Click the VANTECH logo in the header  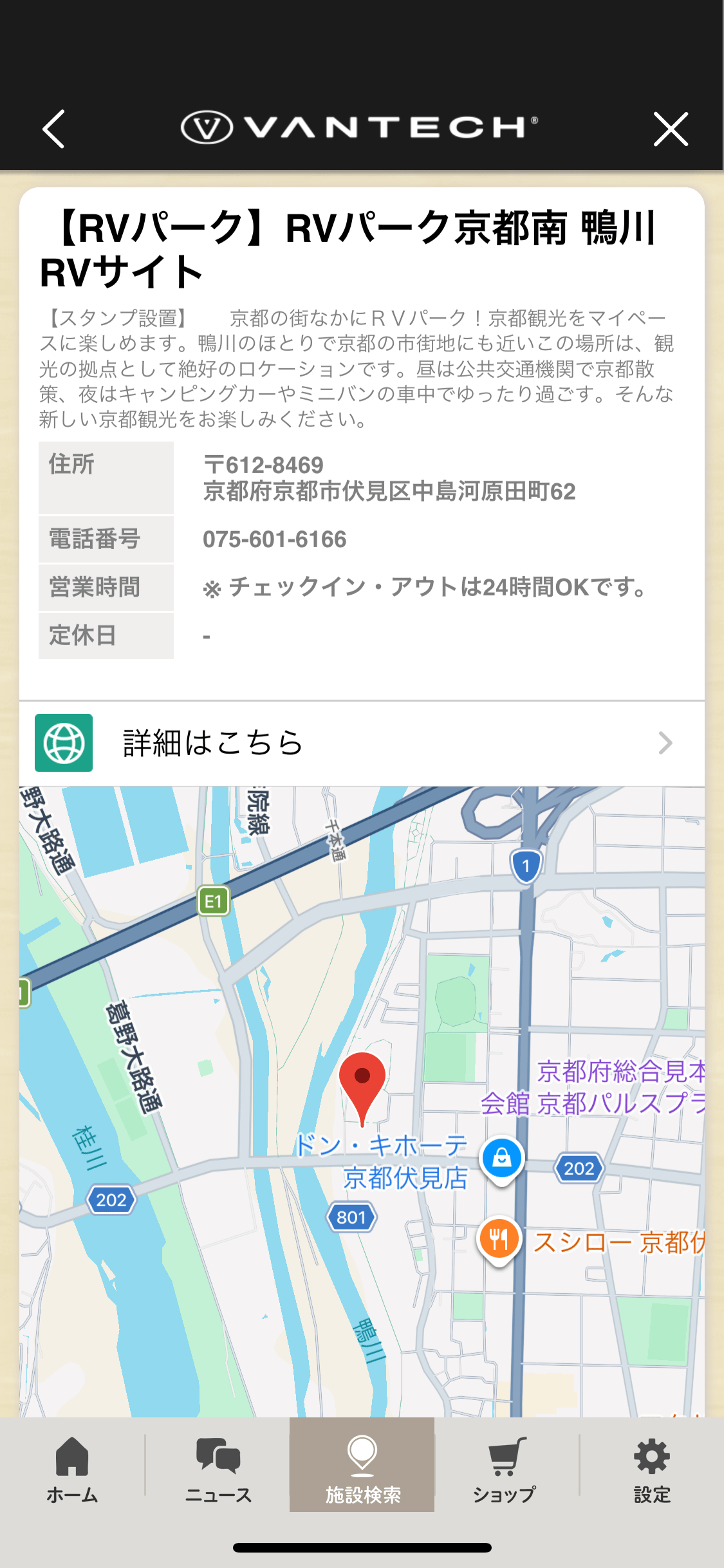click(362, 127)
